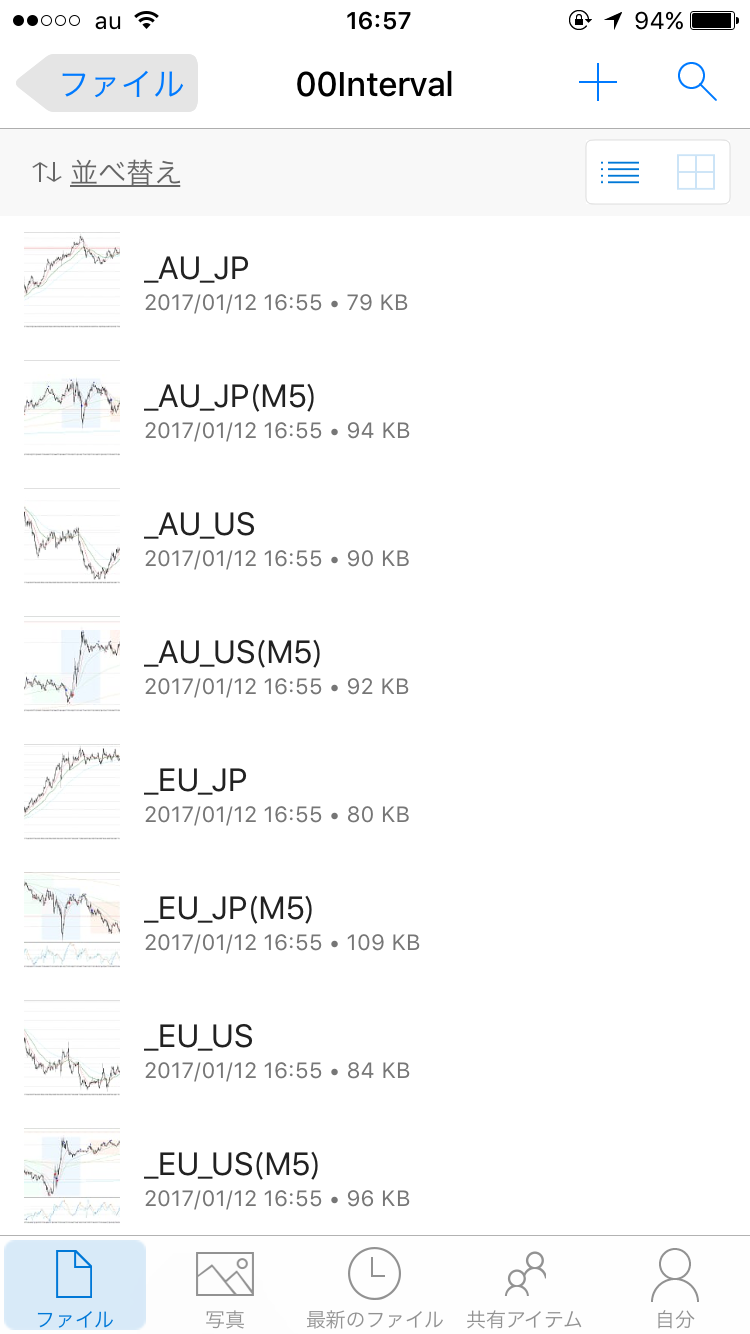Viewport: 750px width, 1334px height.
Task: Switch to the 最新のファイル tab
Action: click(374, 1287)
